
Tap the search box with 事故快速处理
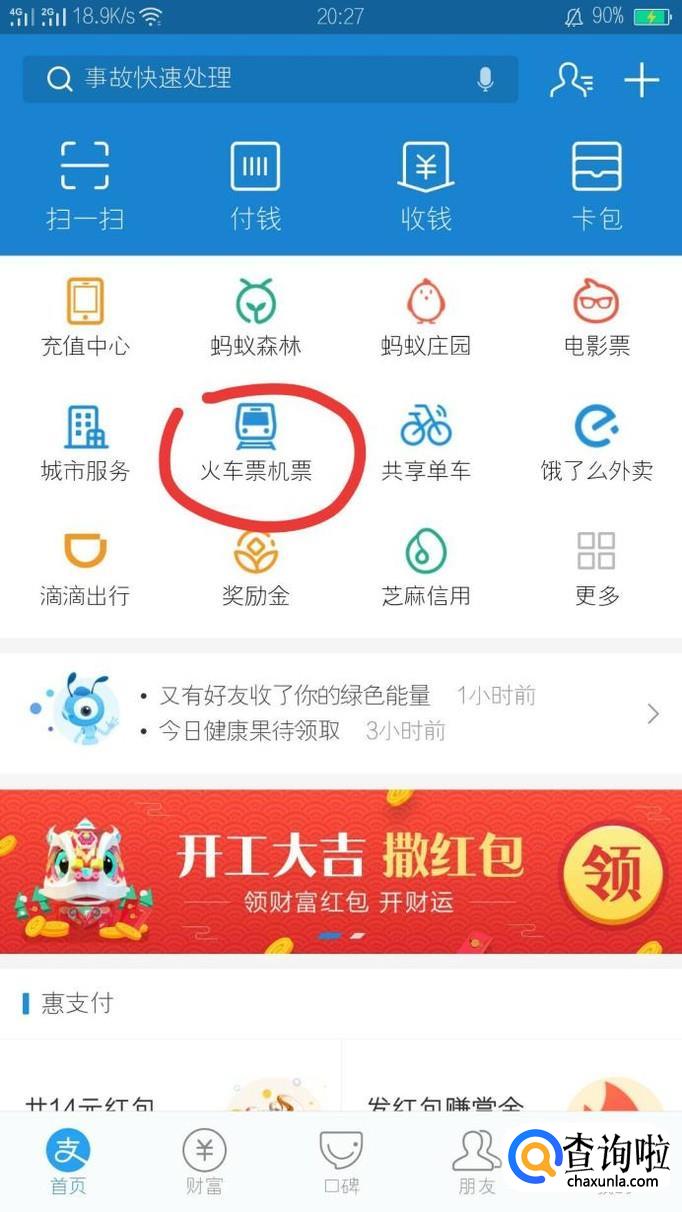250,78
